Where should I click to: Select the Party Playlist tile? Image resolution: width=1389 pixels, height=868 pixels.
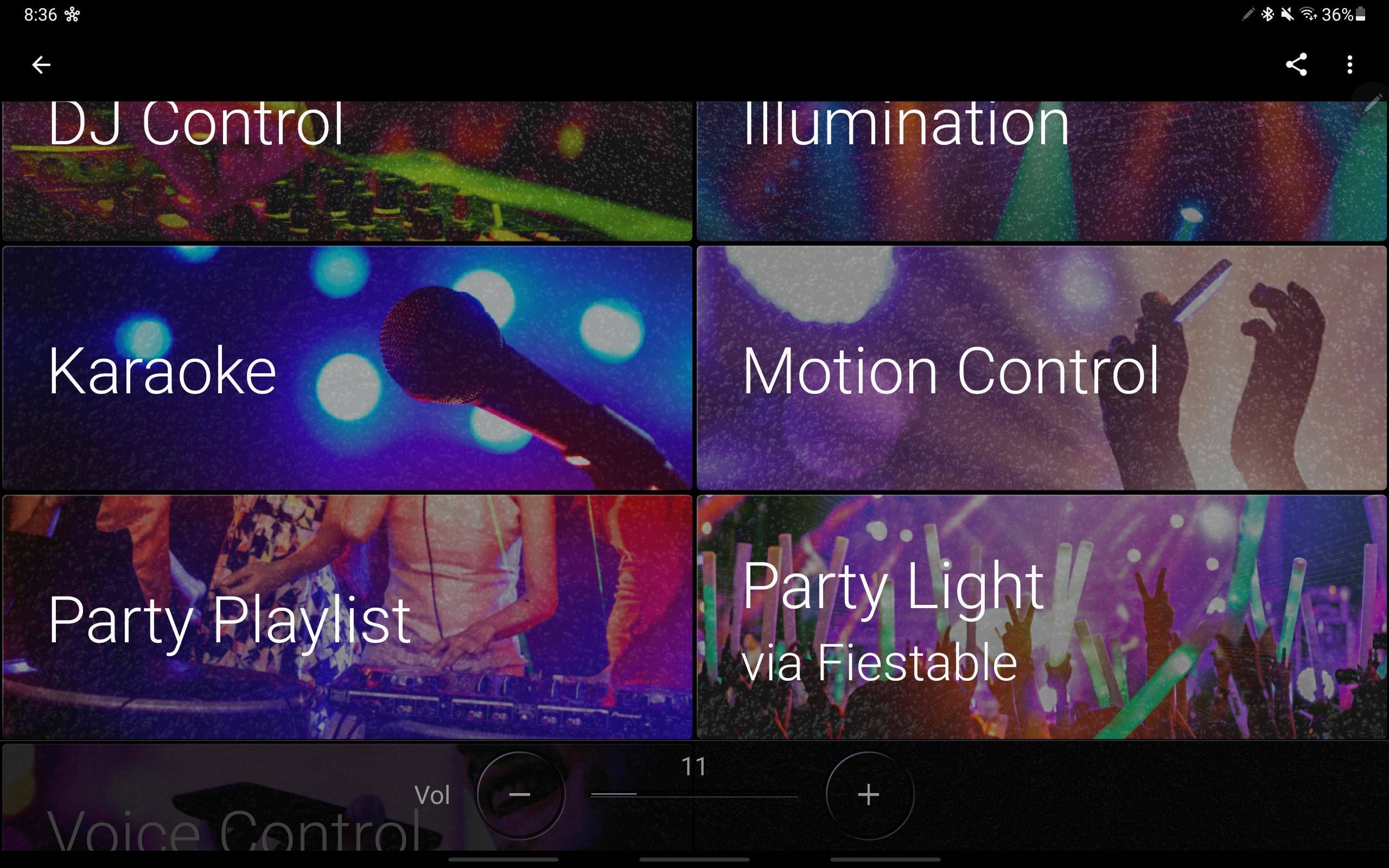pyautogui.click(x=347, y=617)
